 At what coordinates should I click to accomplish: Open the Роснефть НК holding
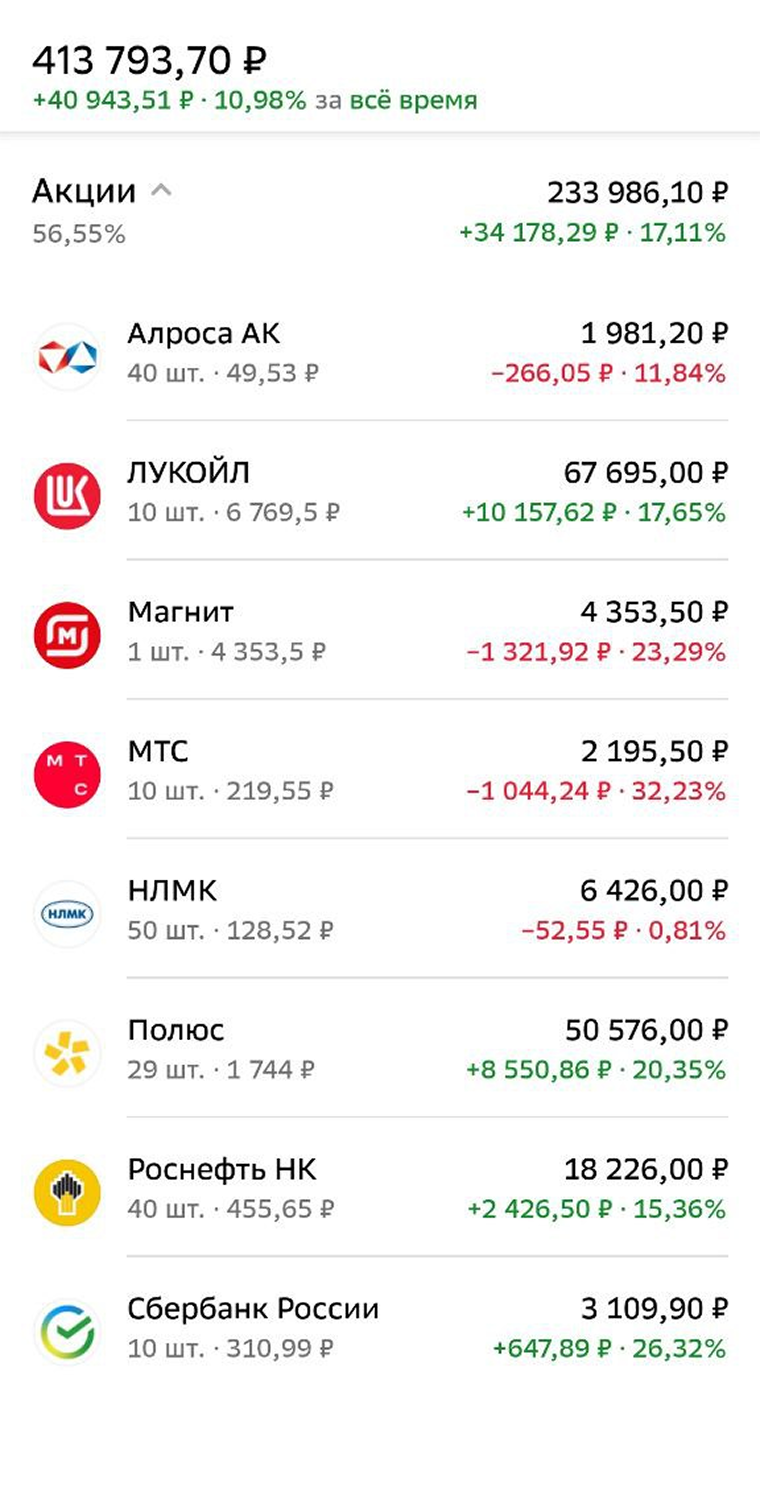pyautogui.click(x=380, y=1188)
